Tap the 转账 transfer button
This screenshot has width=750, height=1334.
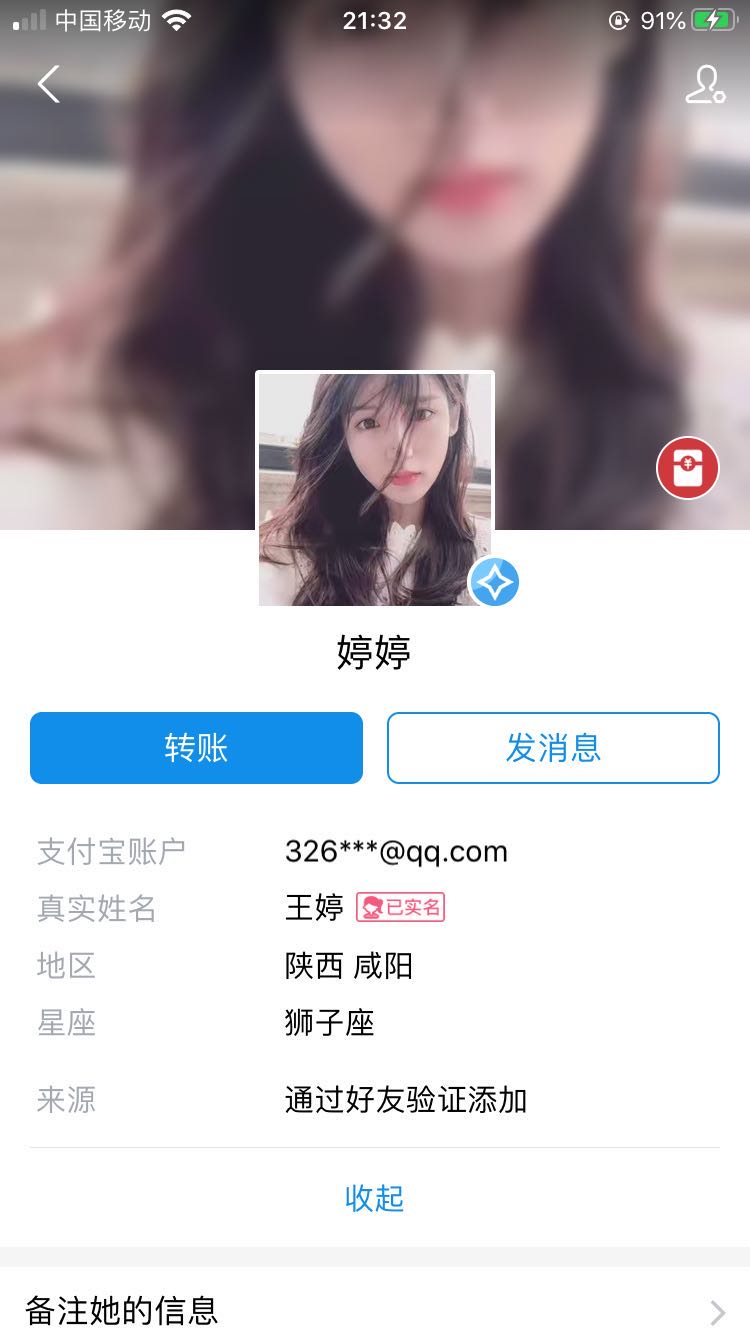pyautogui.click(x=196, y=748)
